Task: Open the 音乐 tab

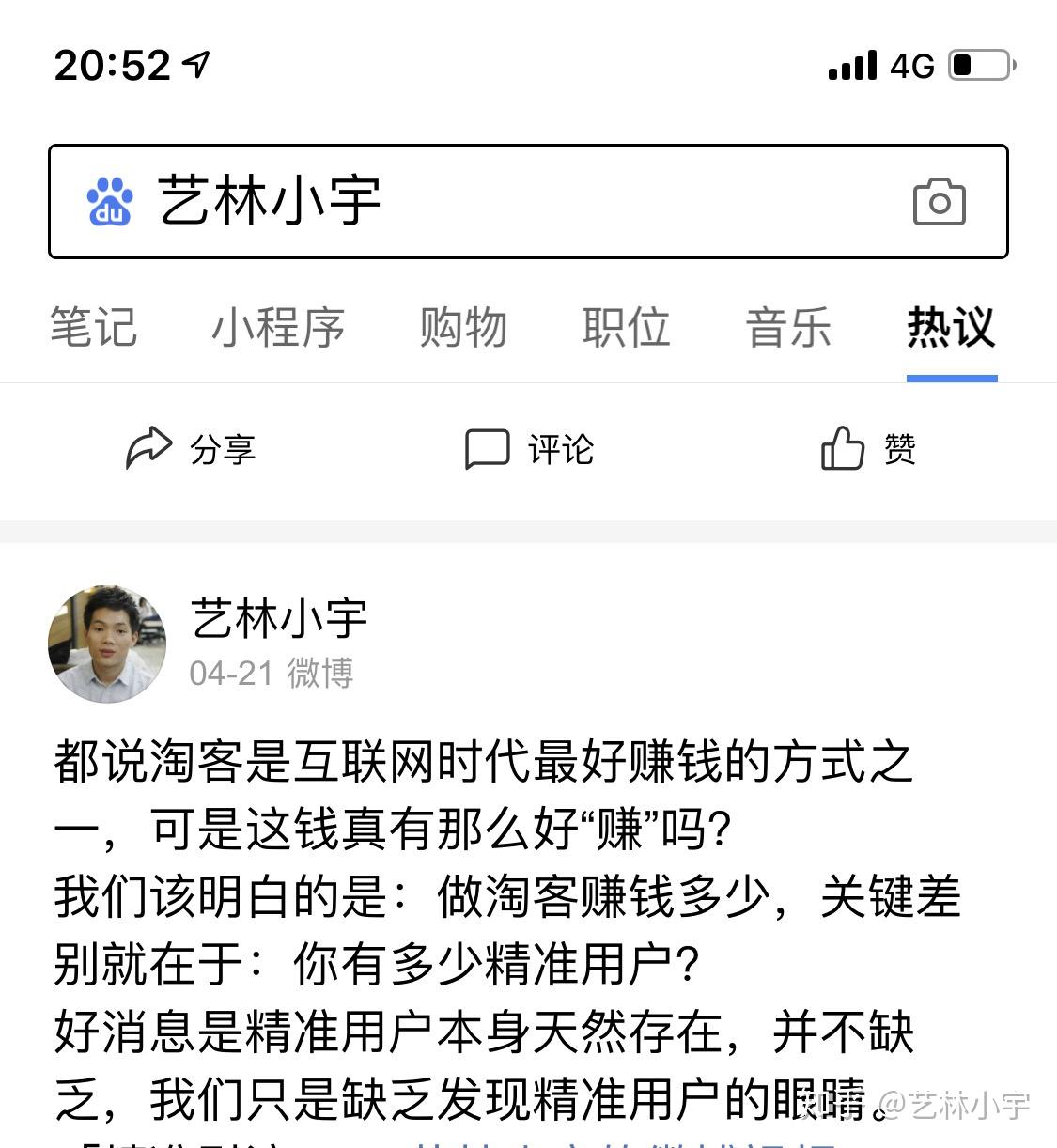Action: pos(788,329)
